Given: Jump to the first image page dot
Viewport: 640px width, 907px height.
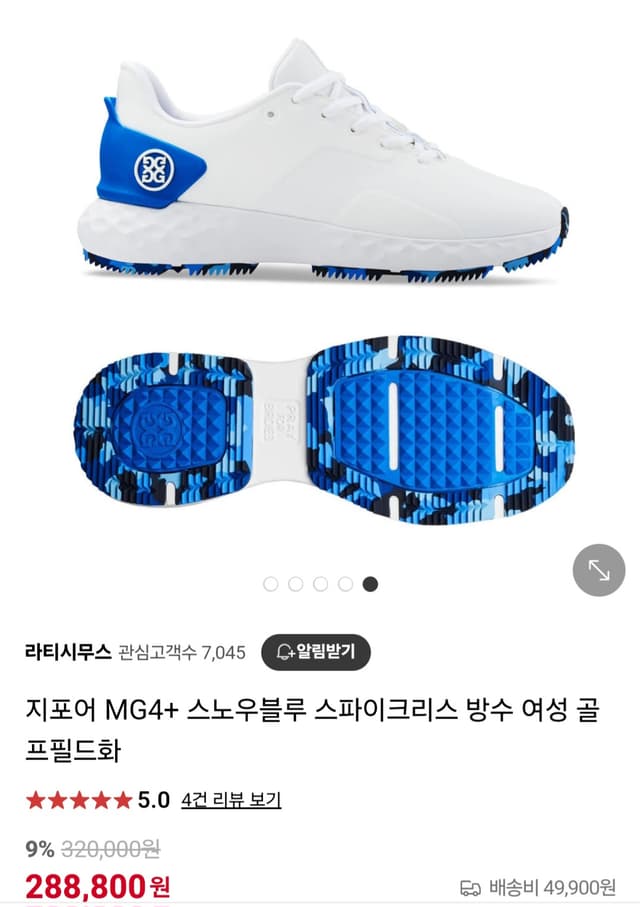Looking at the screenshot, I should [x=271, y=584].
